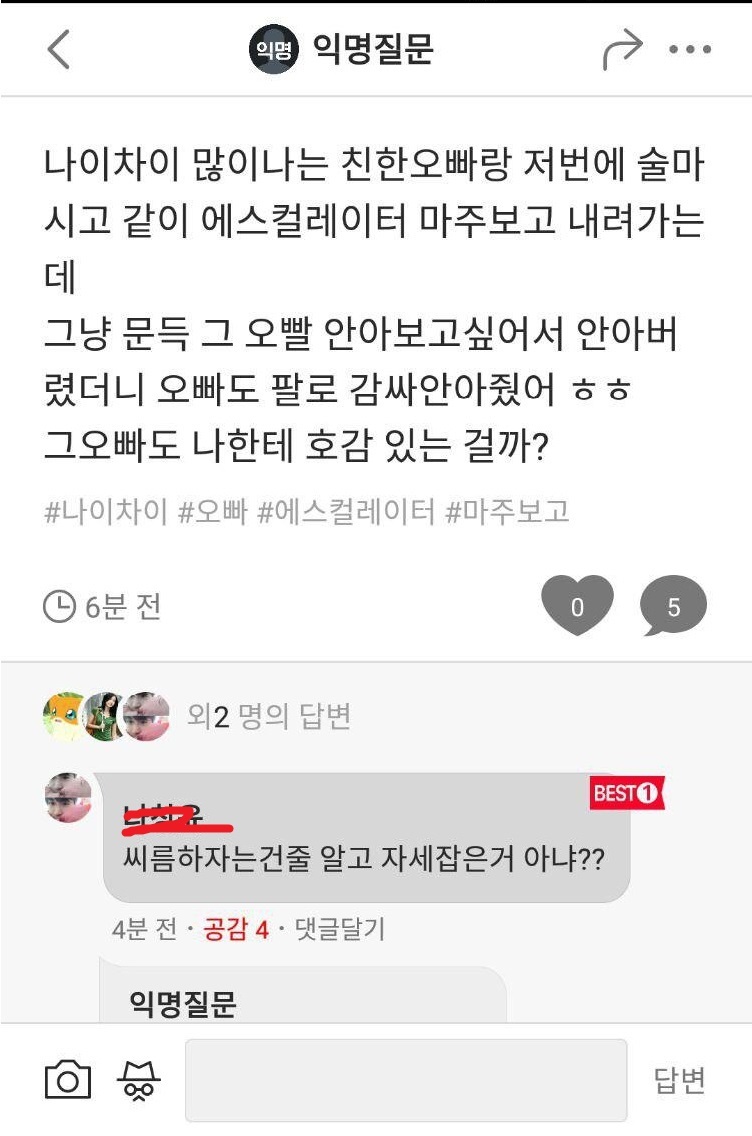Tap 공감 on the BEST answer

tap(235, 929)
